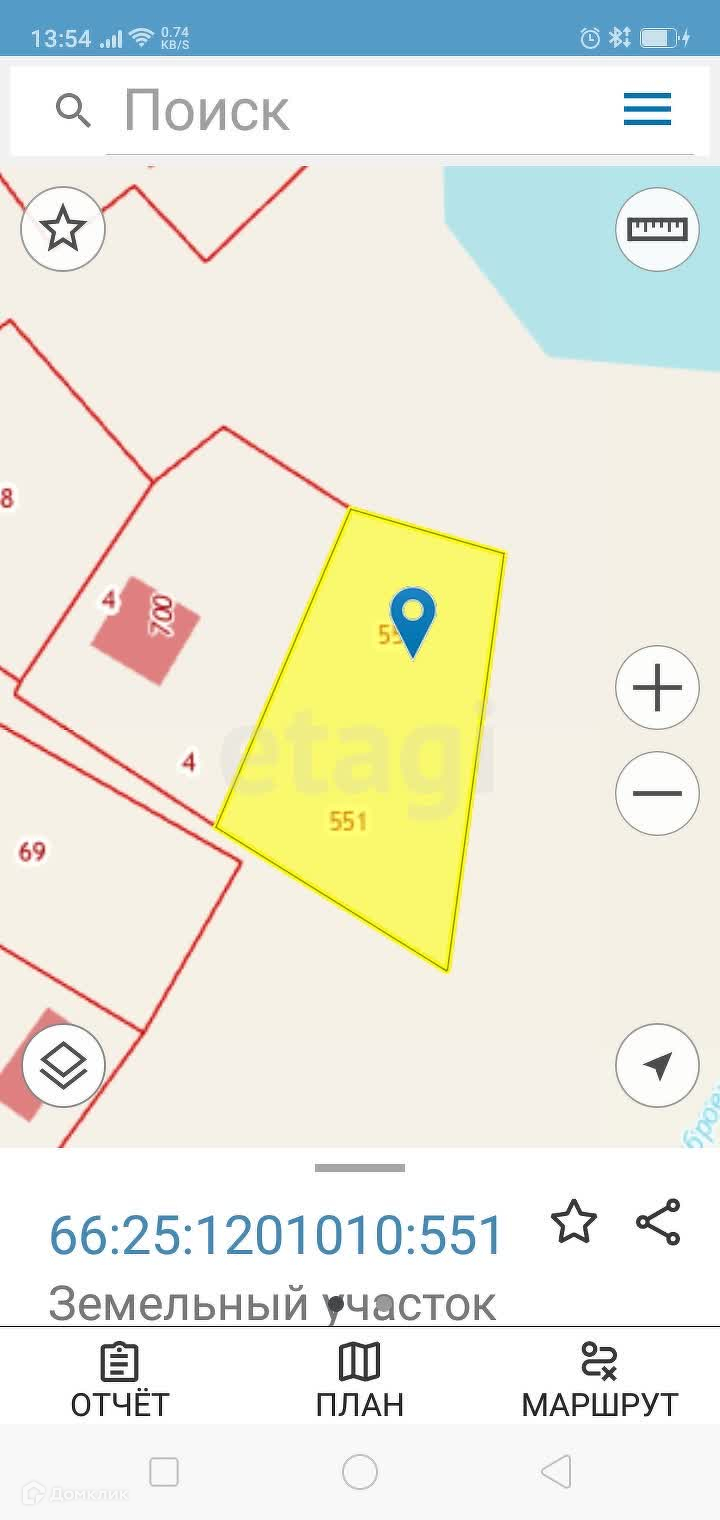The width and height of the screenshot is (720, 1520).
Task: Zoom out with the minus button
Action: [657, 793]
